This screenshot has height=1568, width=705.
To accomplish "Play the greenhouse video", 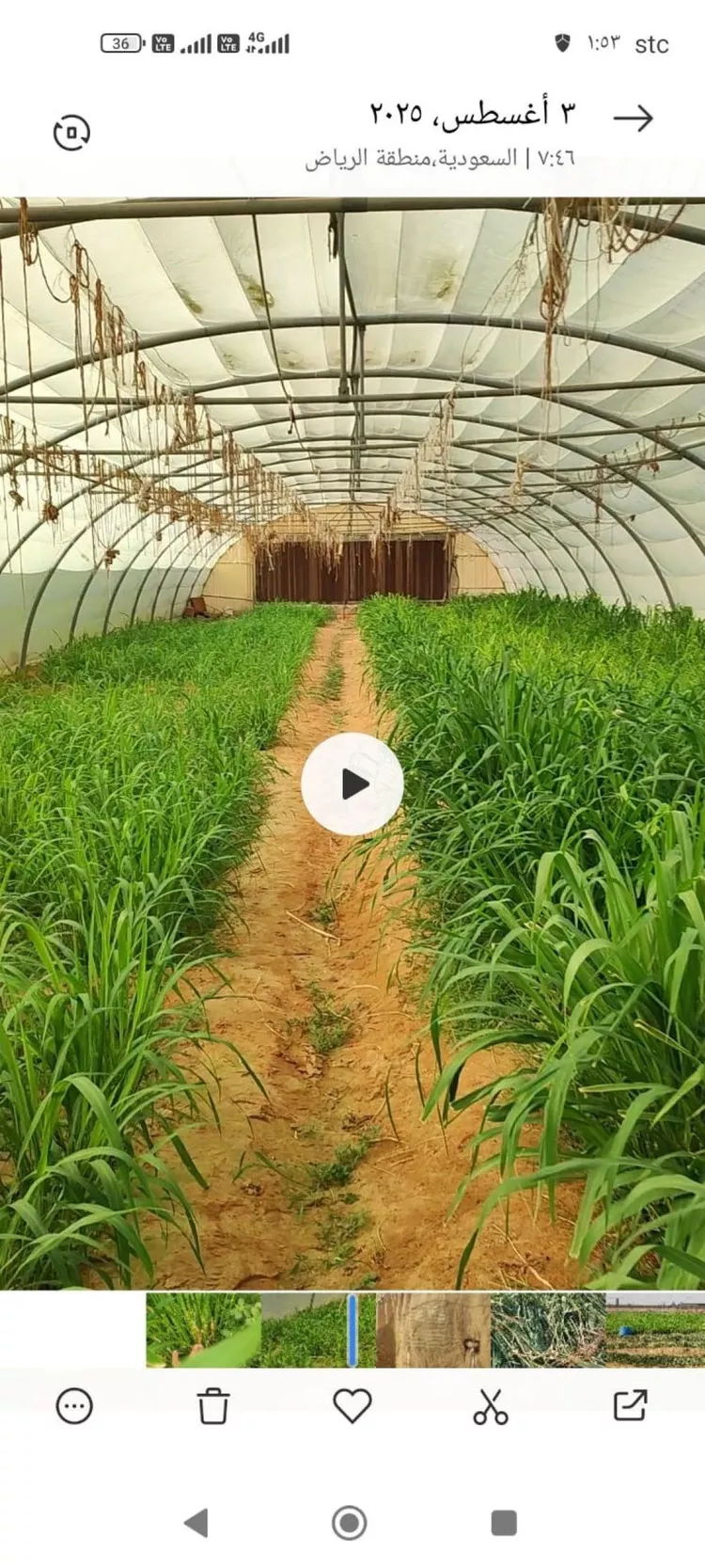I will click(x=352, y=784).
